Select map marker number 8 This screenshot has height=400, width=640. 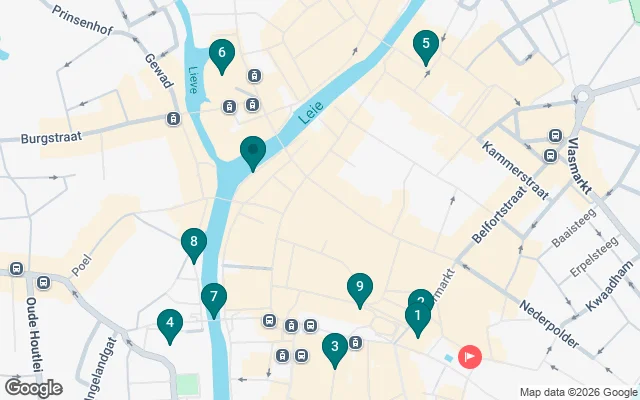[194, 242]
